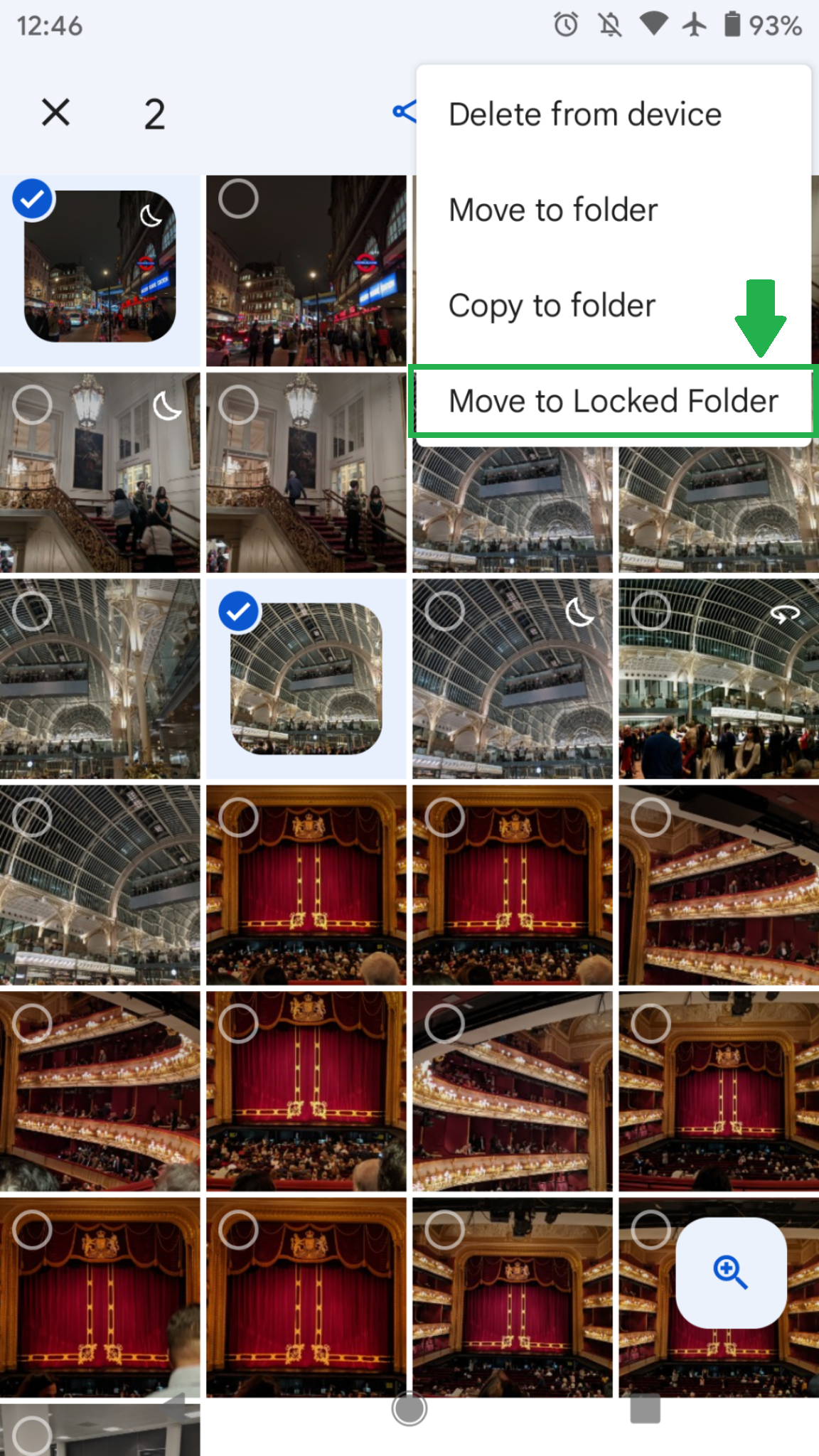
Task: Select the staircase chandelier photo
Action: (33, 405)
